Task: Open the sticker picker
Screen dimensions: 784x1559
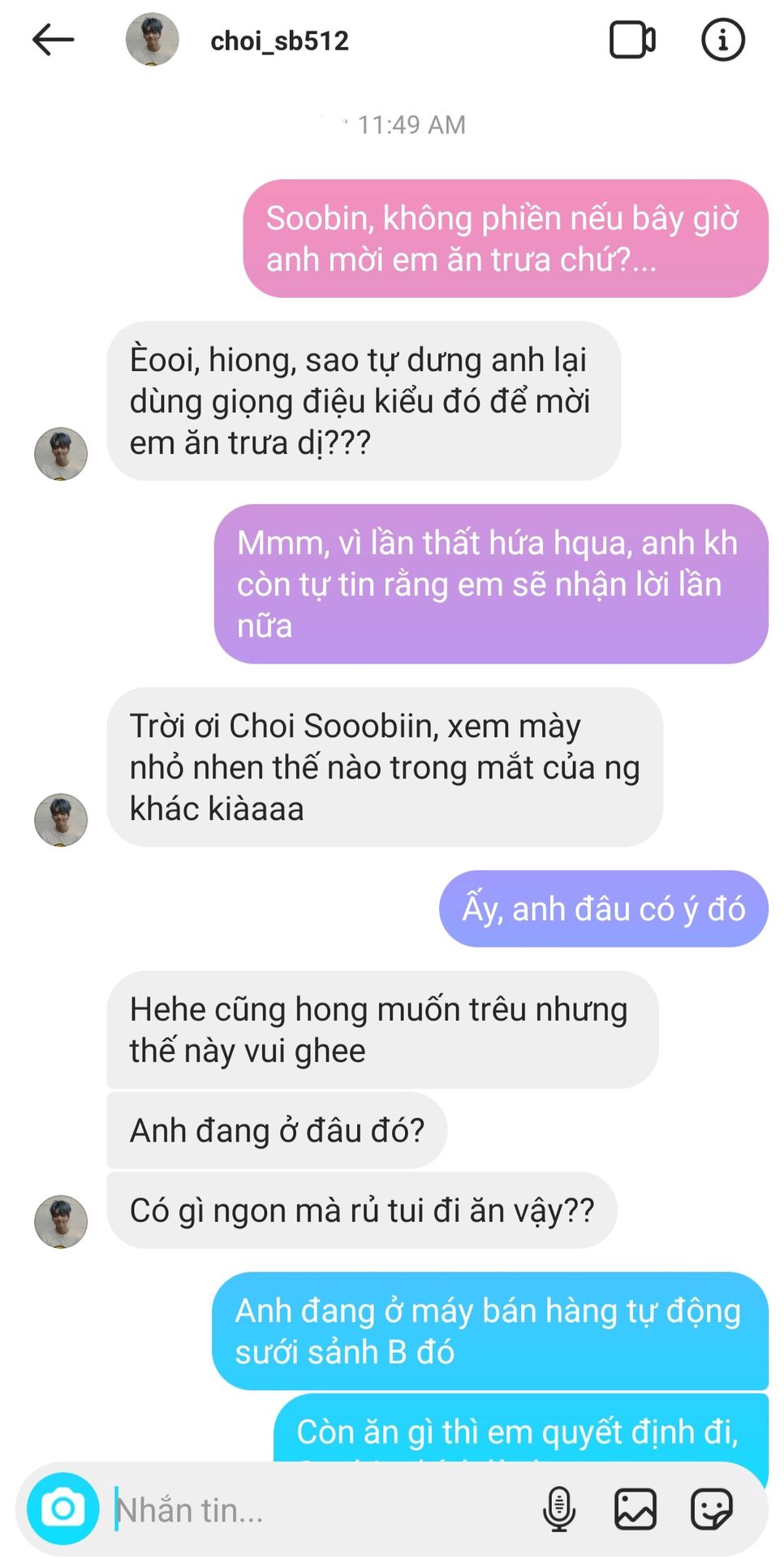Action: (x=712, y=1509)
